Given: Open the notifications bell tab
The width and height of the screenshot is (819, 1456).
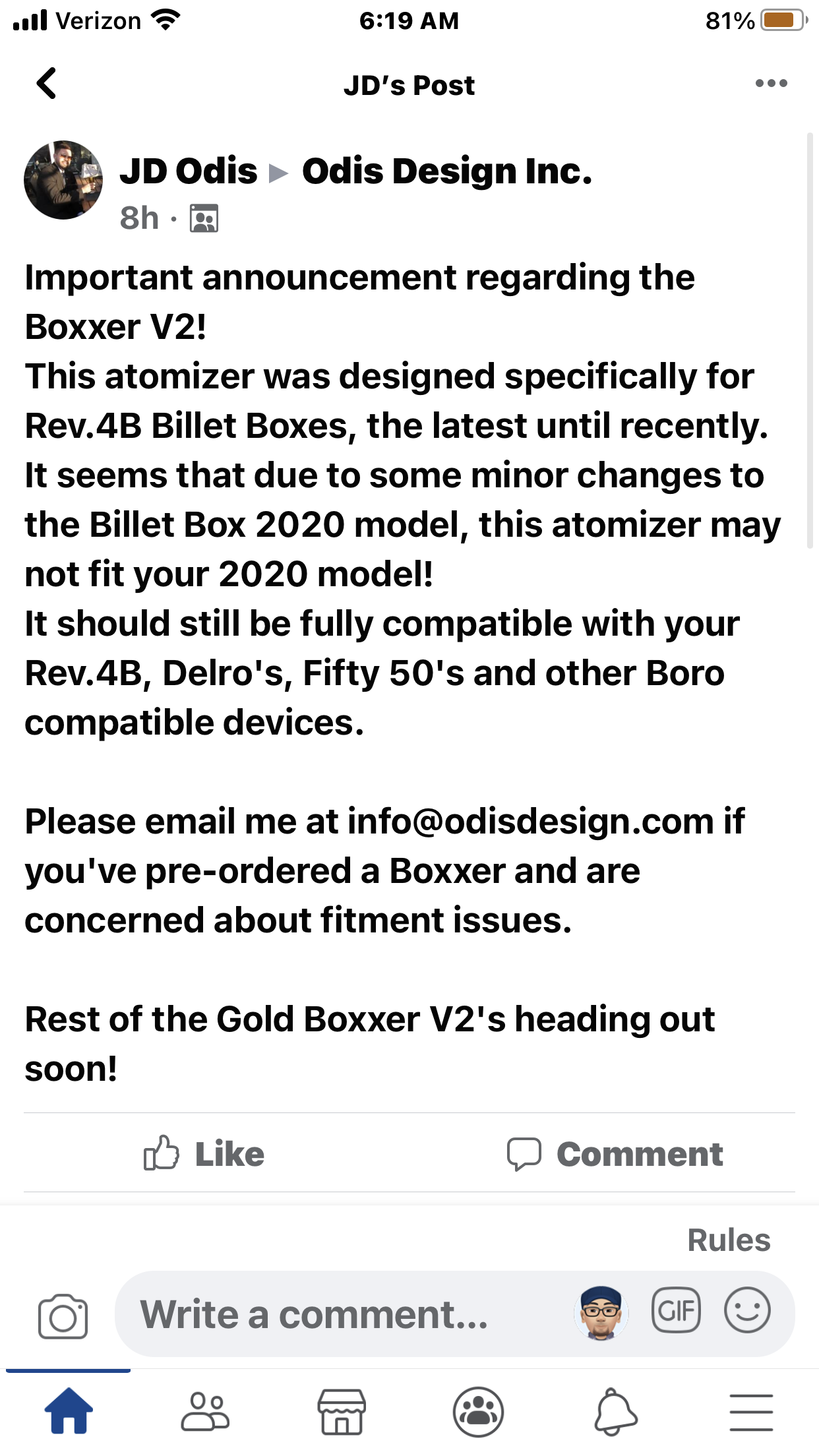Looking at the screenshot, I should [x=615, y=1411].
